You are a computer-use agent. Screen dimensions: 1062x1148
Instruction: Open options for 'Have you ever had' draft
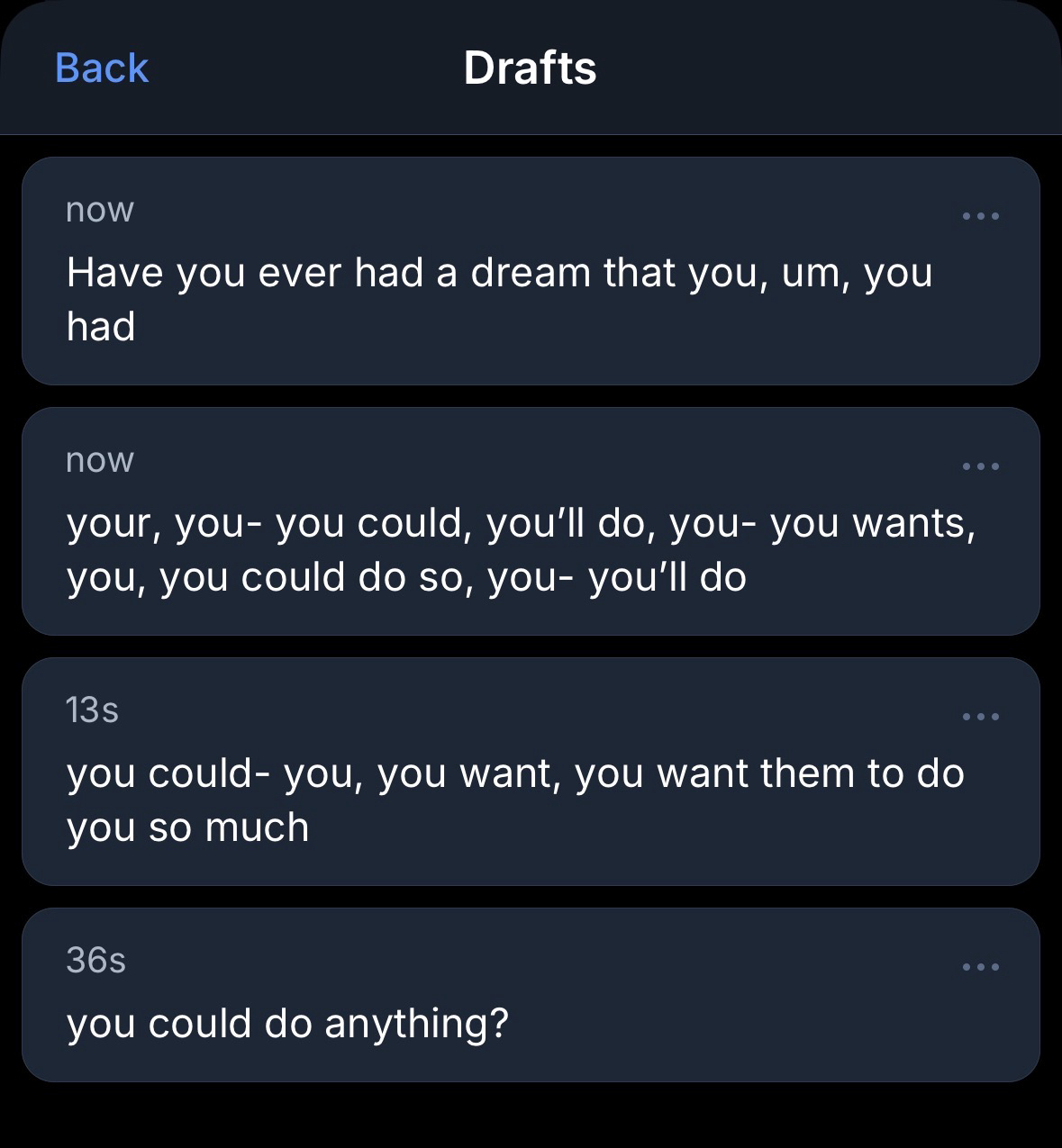pos(980,216)
